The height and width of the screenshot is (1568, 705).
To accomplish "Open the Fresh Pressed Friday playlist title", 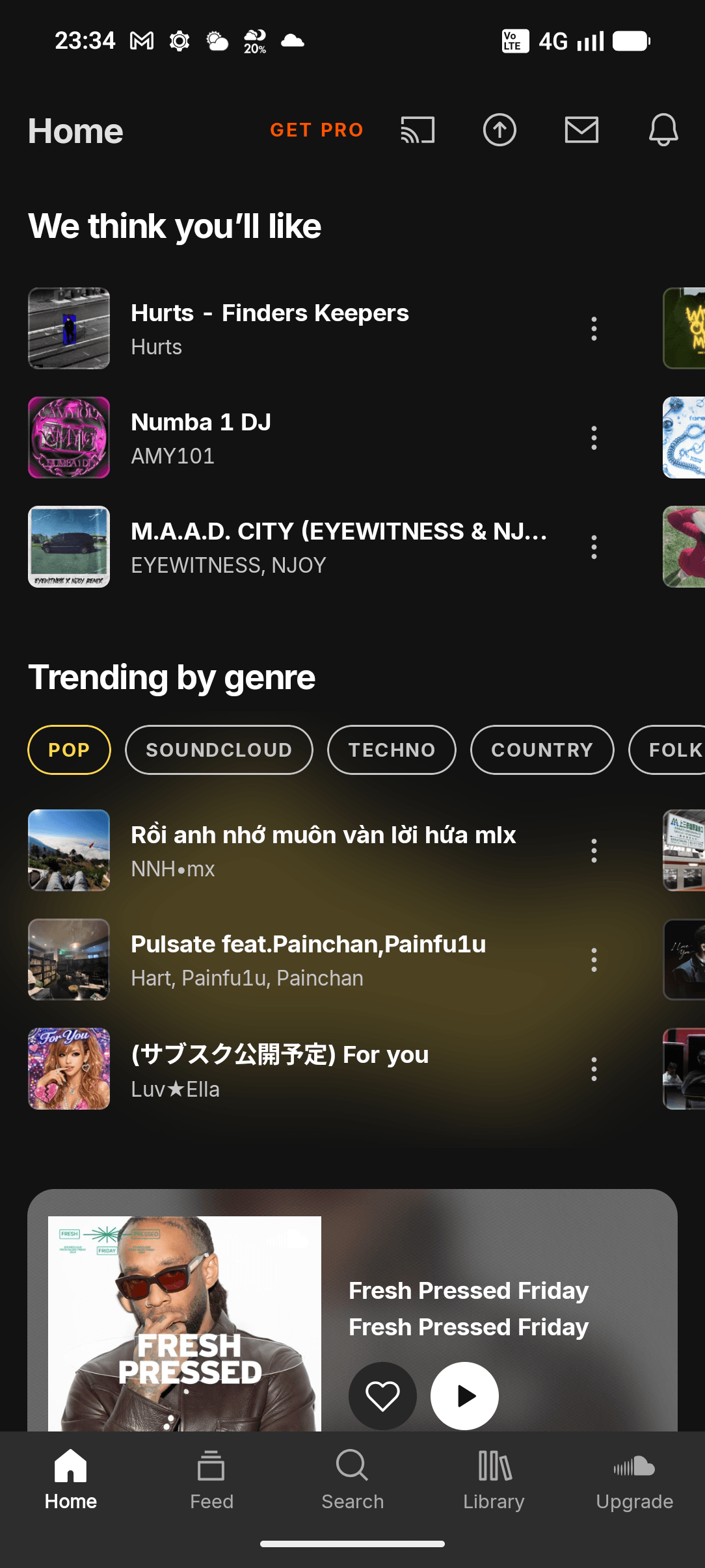I will 468,1290.
